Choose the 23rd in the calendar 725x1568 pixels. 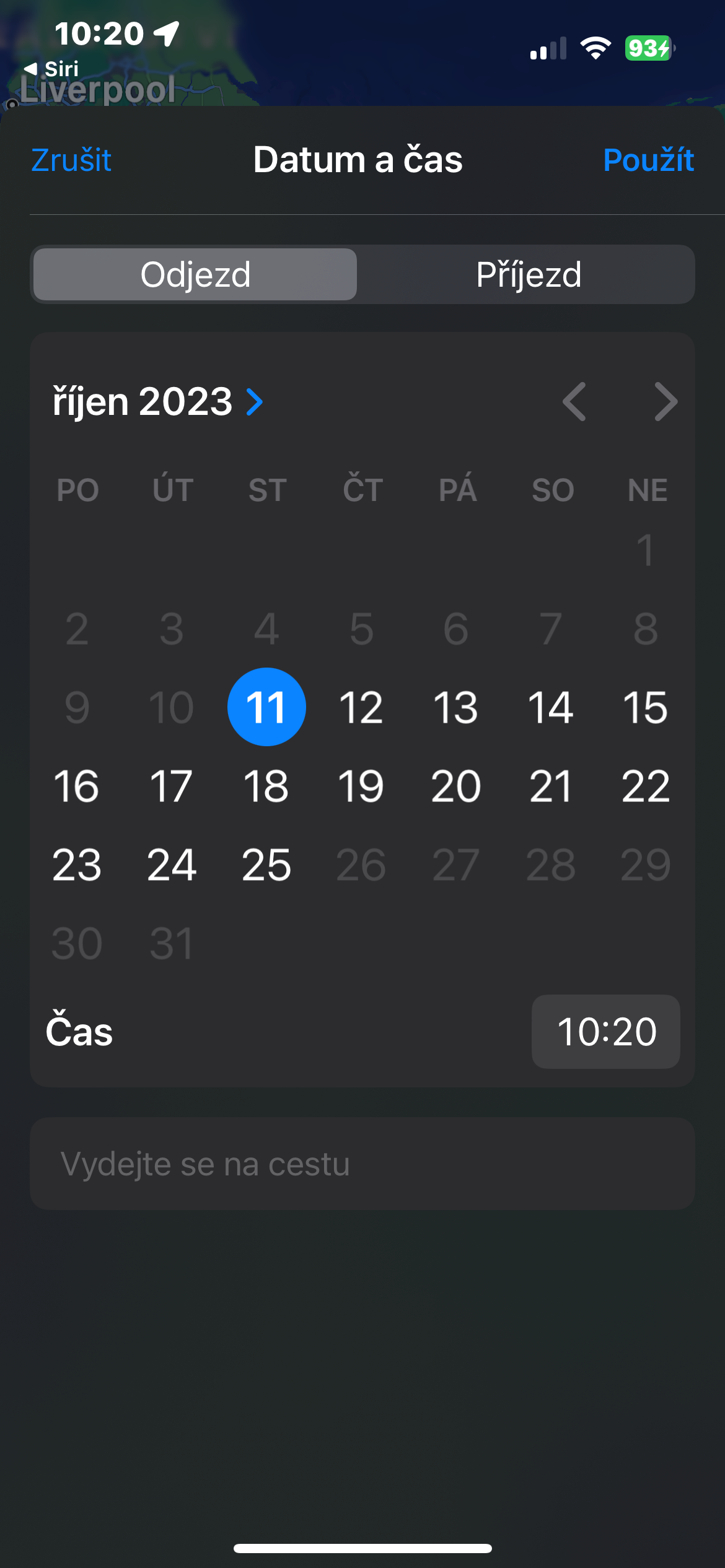tap(77, 865)
